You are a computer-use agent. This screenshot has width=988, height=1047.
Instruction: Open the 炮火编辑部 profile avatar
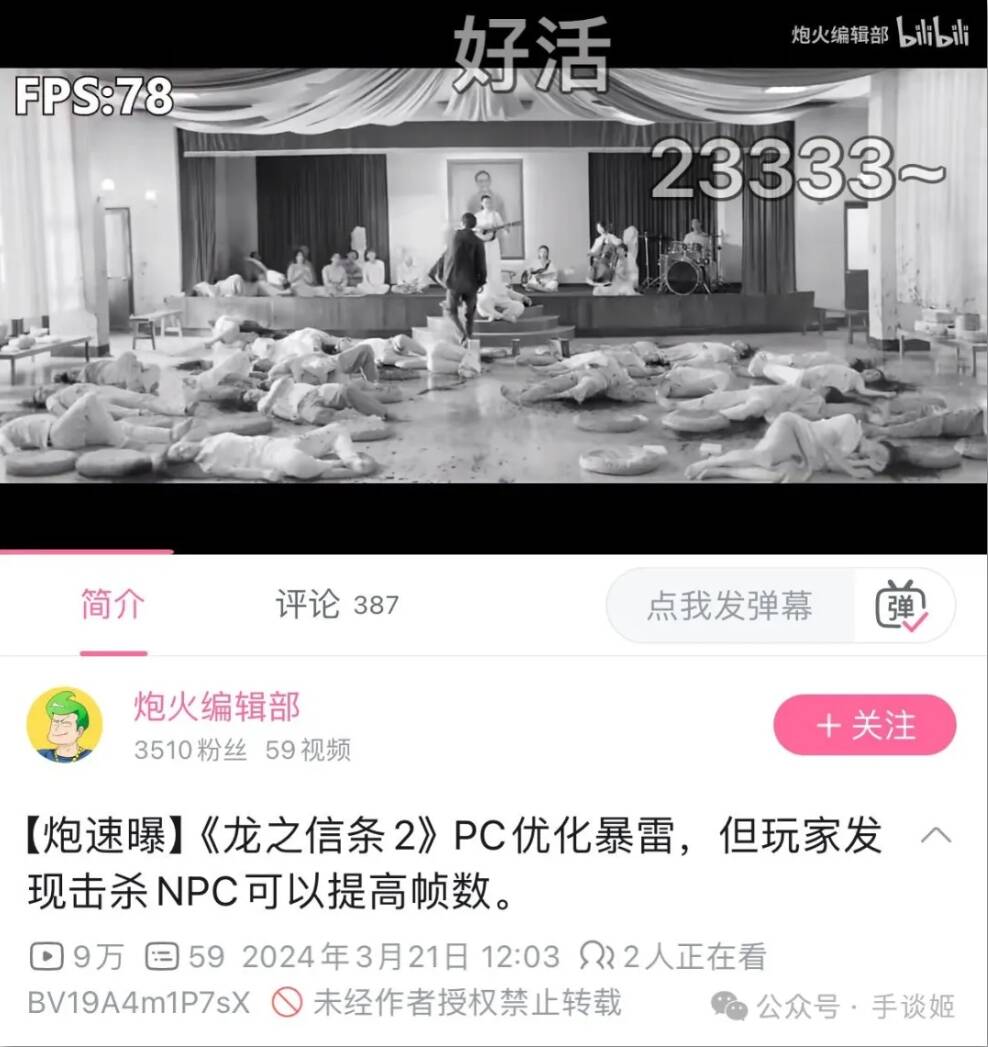point(64,725)
